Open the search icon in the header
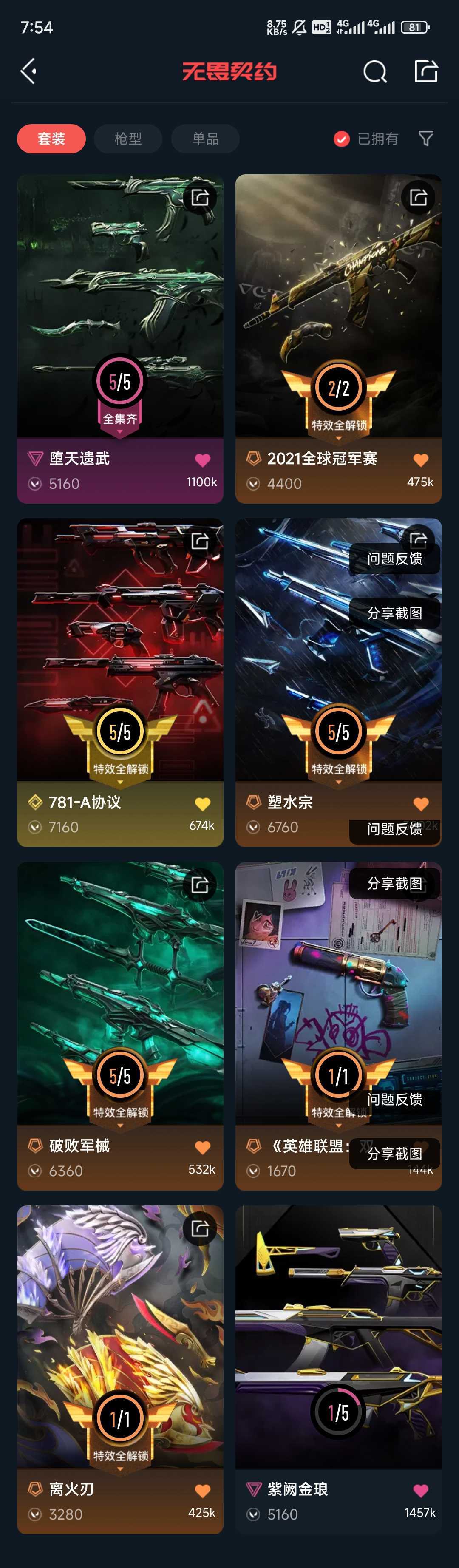This screenshot has height=1568, width=459. tap(374, 72)
